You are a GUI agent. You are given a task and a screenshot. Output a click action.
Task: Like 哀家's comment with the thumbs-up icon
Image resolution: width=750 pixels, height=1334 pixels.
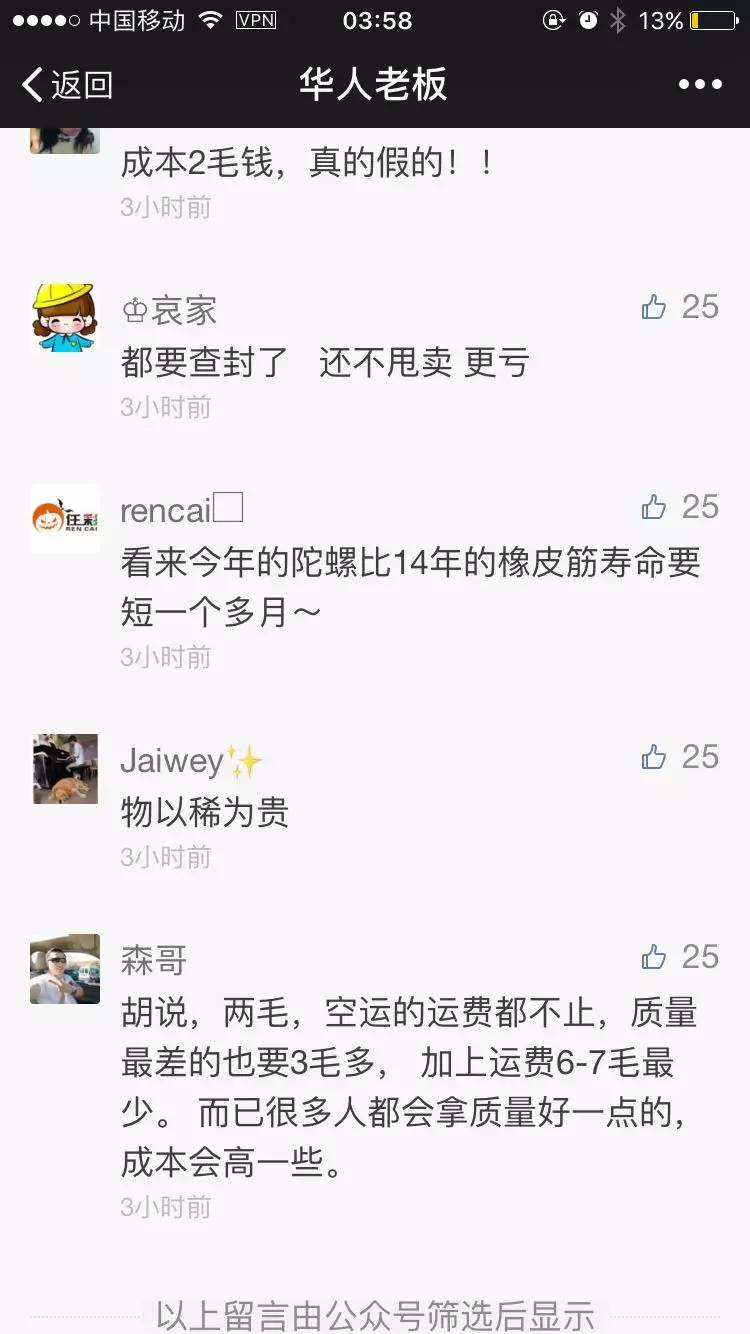pos(655,307)
